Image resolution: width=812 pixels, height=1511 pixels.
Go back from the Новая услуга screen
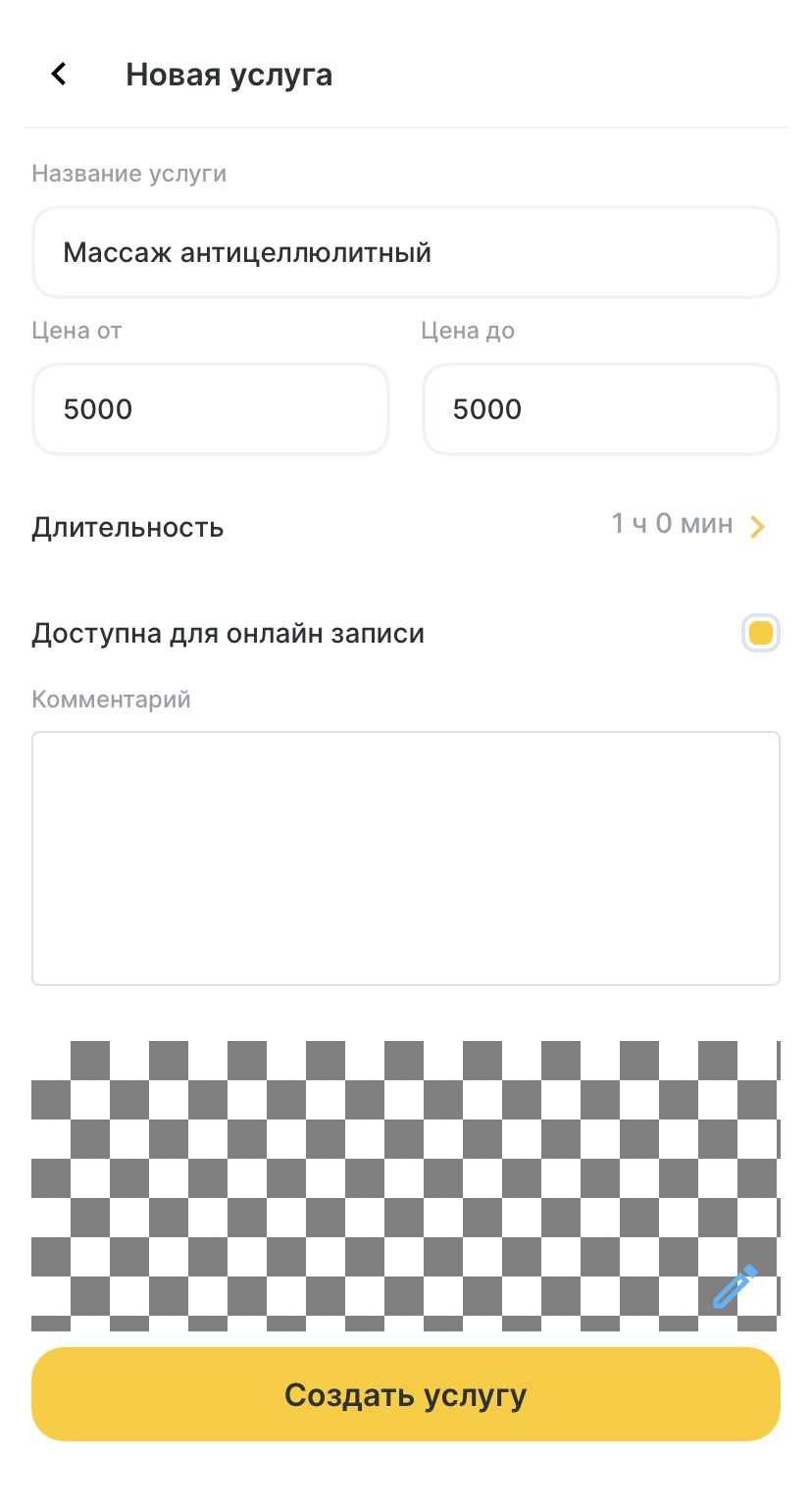(59, 74)
